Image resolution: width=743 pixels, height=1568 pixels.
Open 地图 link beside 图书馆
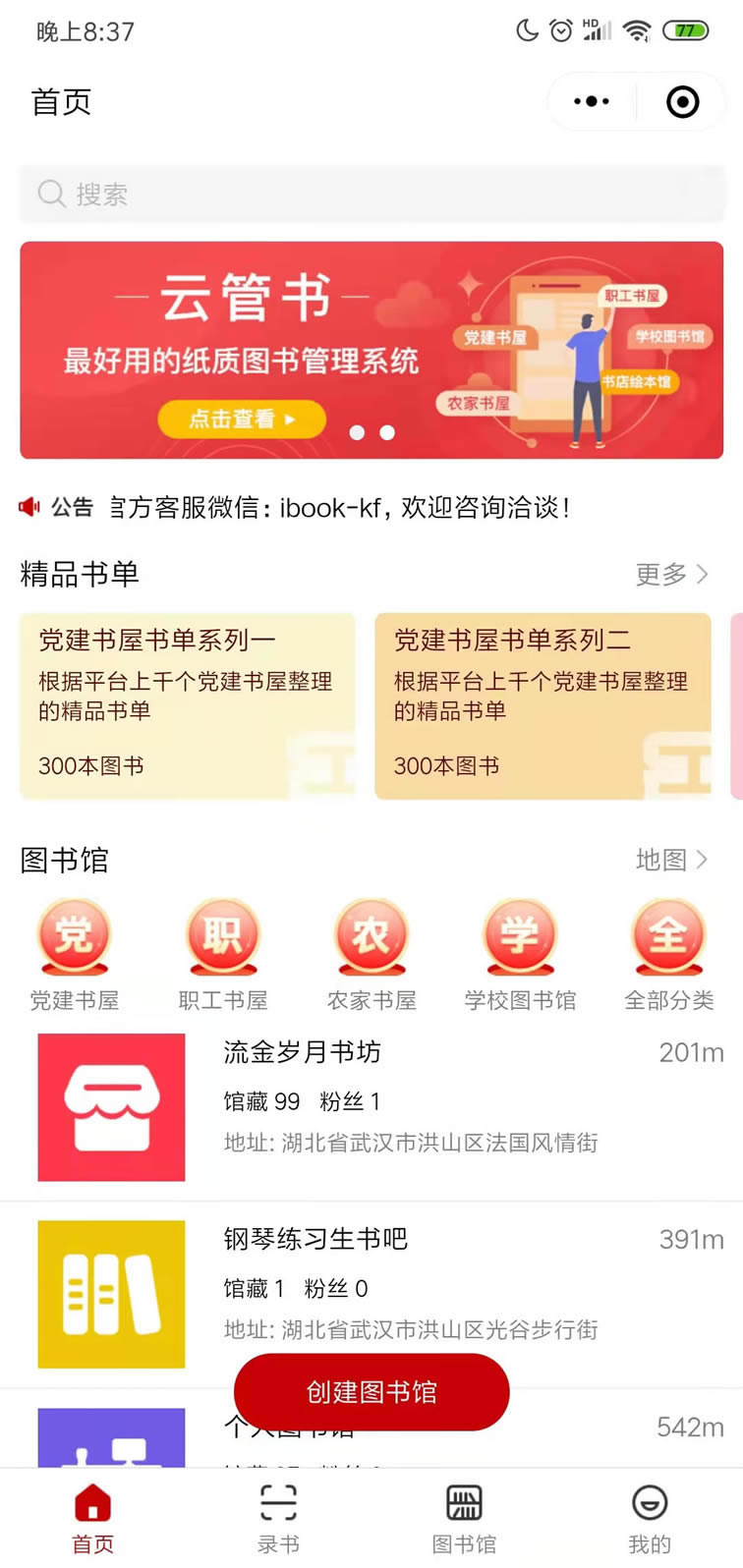(671, 860)
